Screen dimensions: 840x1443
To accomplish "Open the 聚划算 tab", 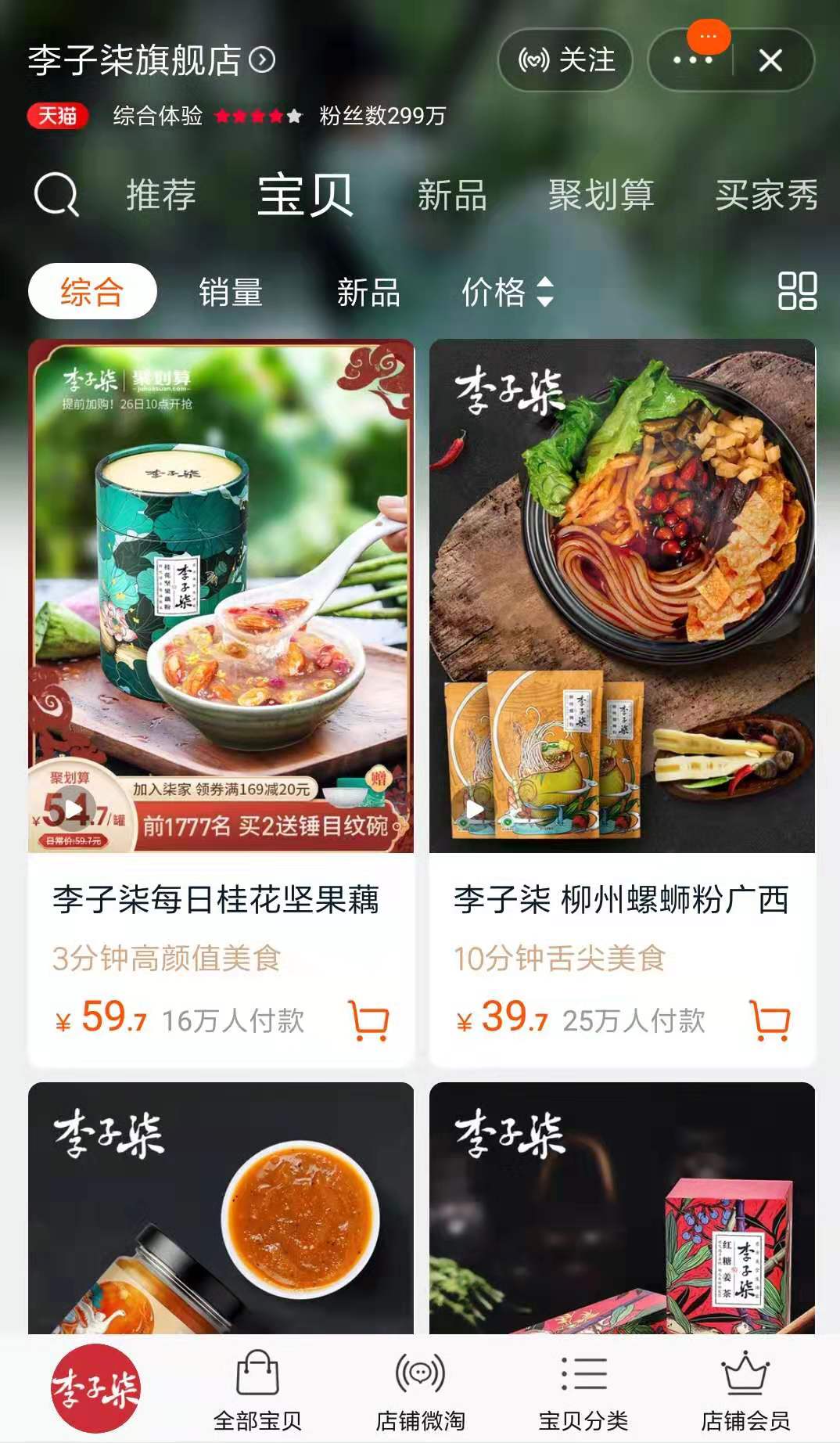I will click(601, 195).
